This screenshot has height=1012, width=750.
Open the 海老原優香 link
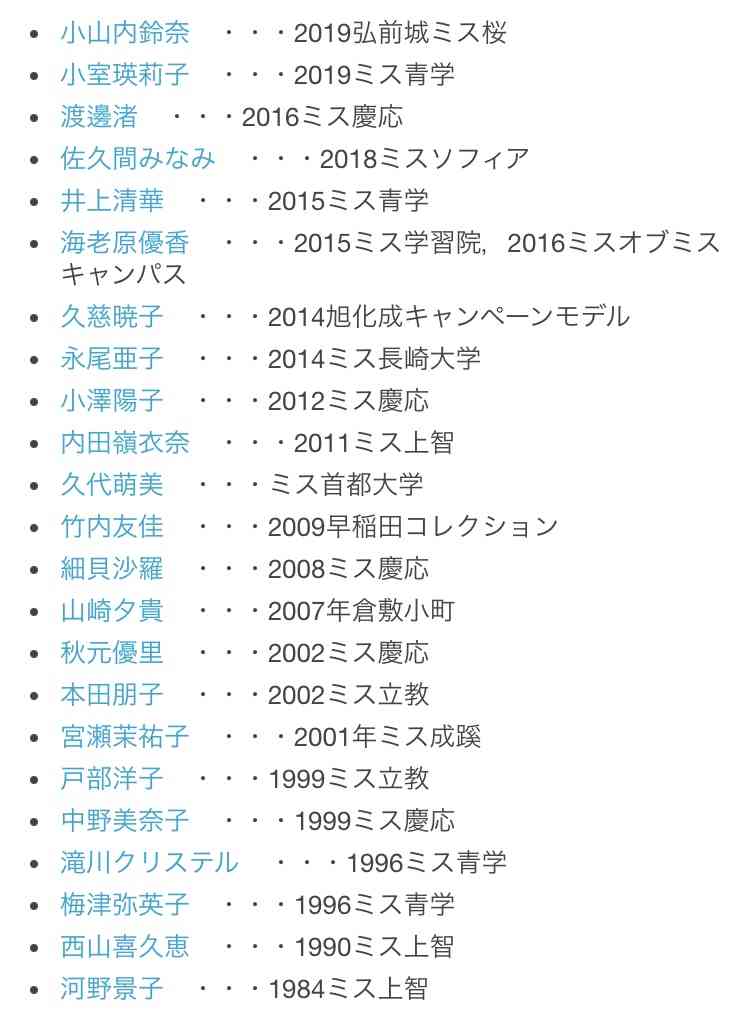(x=124, y=243)
